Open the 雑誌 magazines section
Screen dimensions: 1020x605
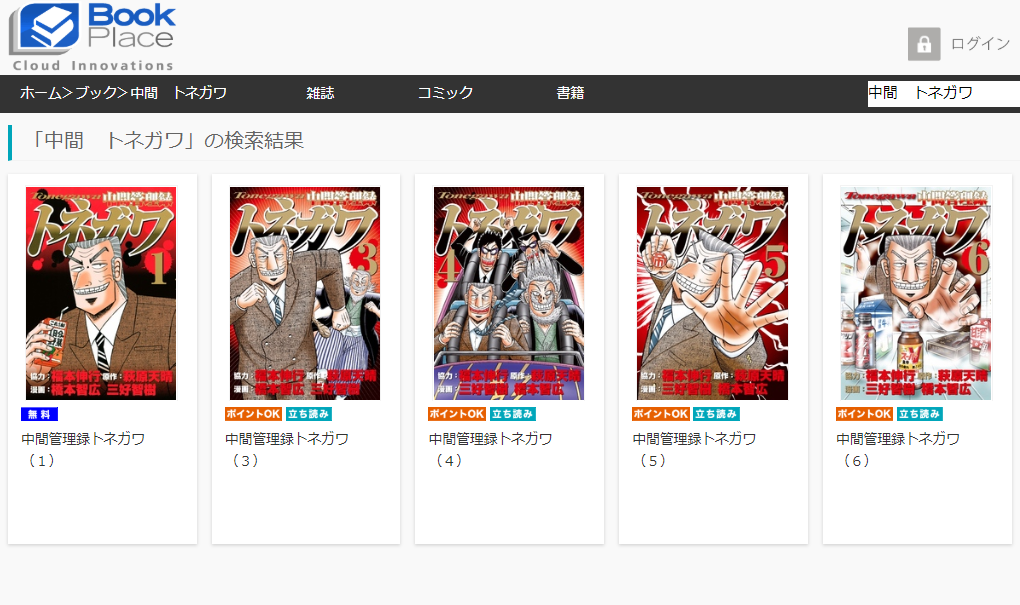[x=320, y=93]
